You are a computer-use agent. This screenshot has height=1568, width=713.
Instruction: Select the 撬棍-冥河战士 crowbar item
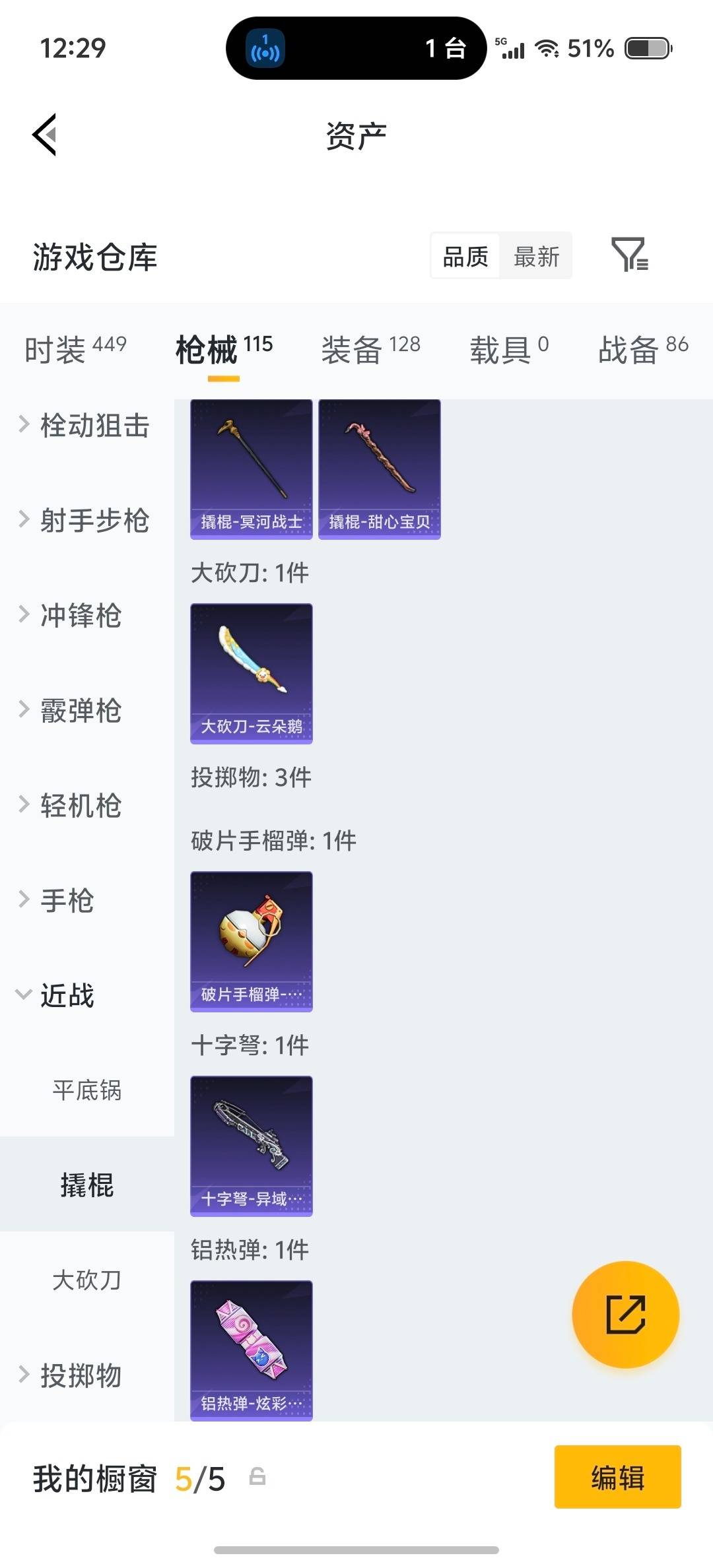point(251,469)
